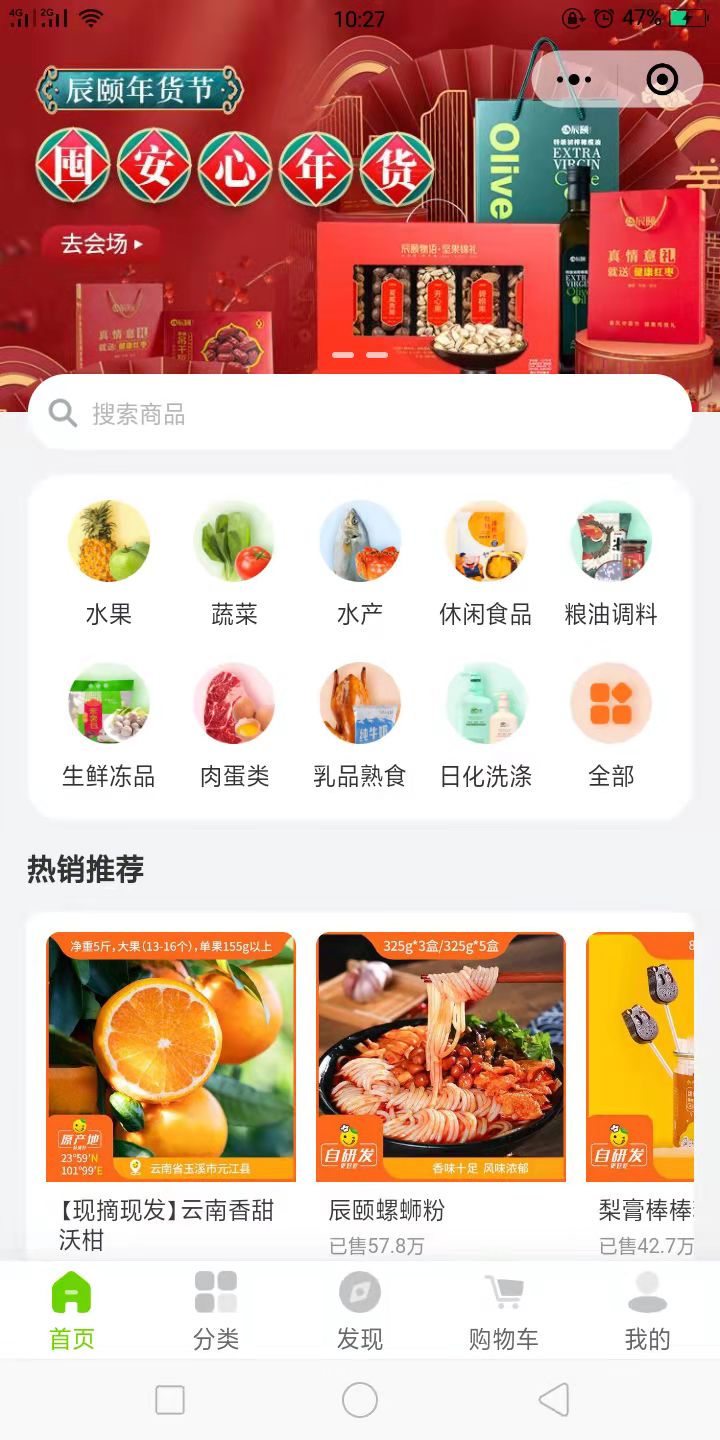Go to the 我的 tab
Image resolution: width=720 pixels, height=1440 pixels.
click(x=647, y=1310)
